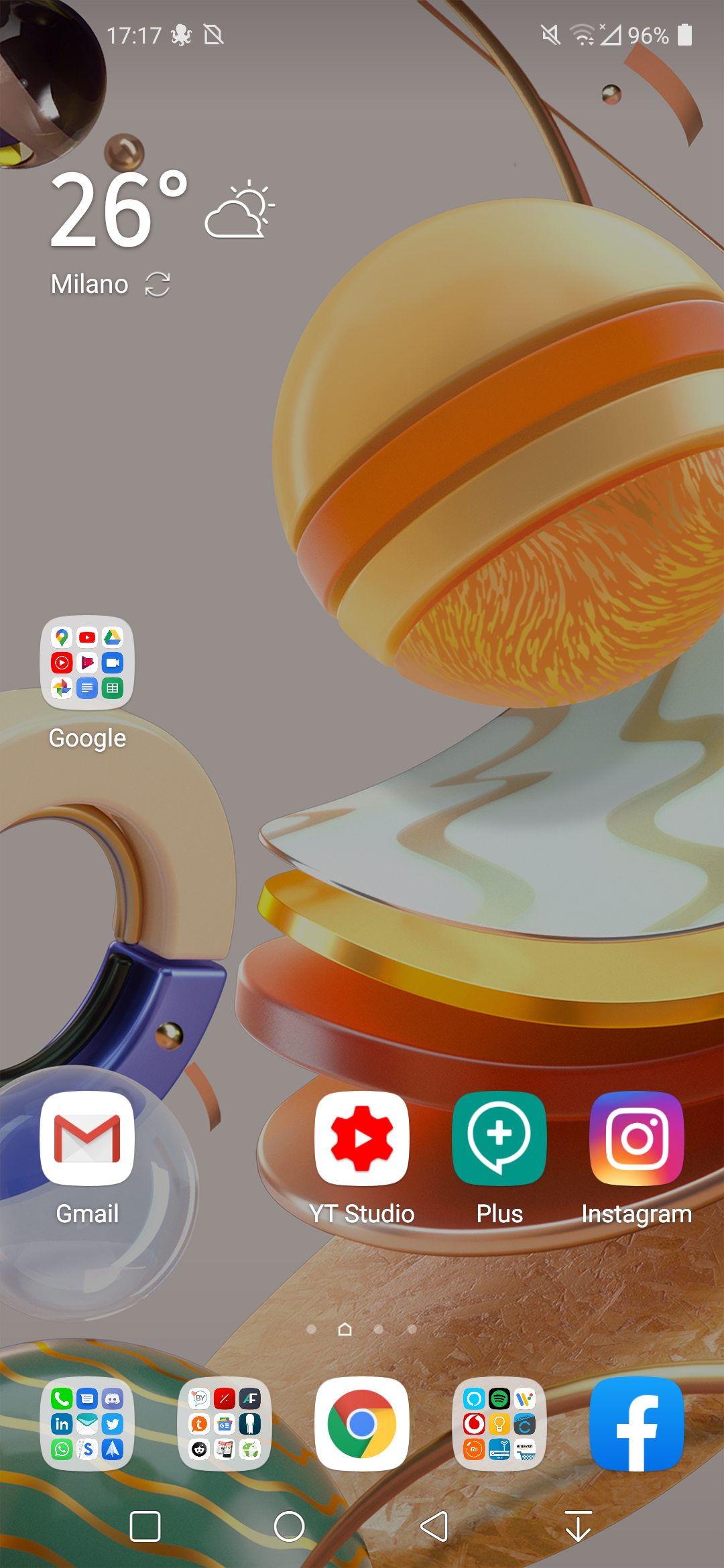Open the dock folder containing Reddit

coord(225,1423)
